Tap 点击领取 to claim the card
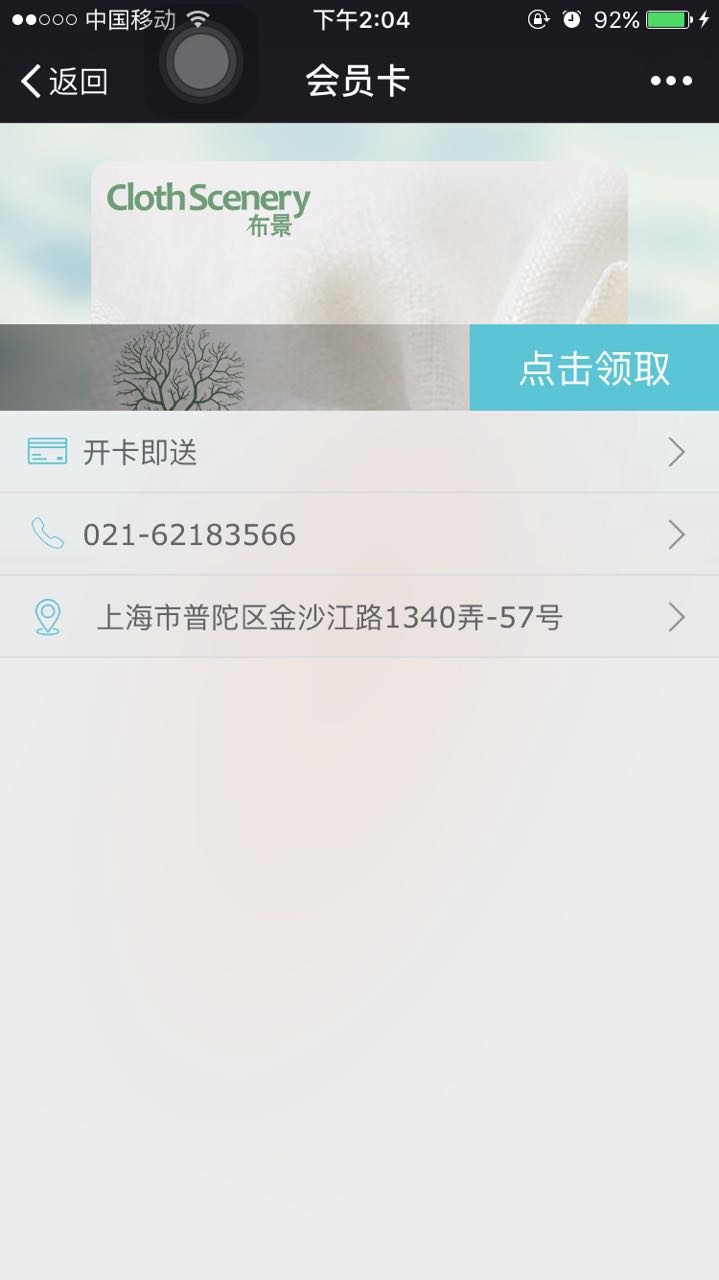Viewport: 719px width, 1280px height. tap(594, 368)
